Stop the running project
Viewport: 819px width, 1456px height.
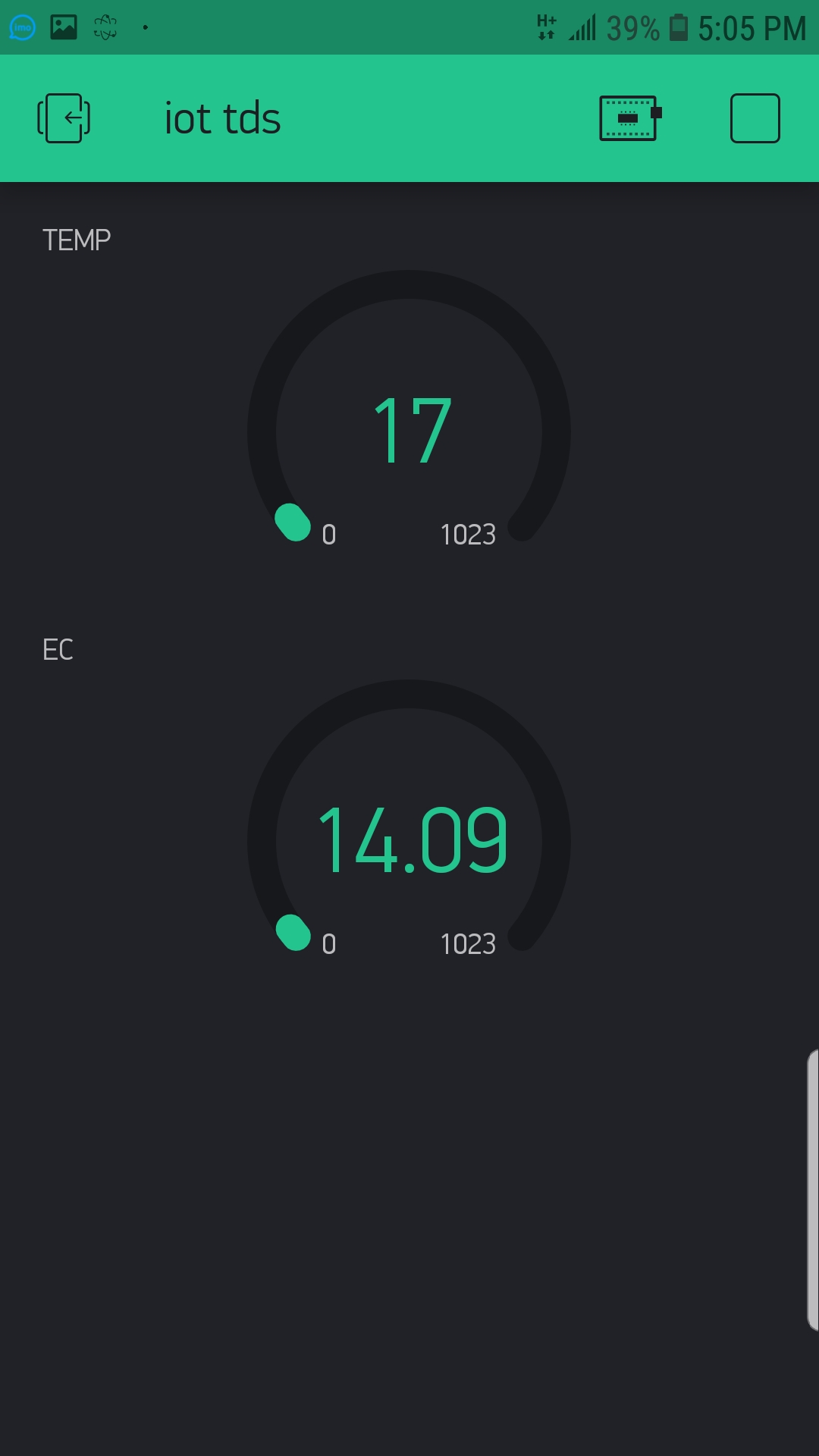[755, 118]
